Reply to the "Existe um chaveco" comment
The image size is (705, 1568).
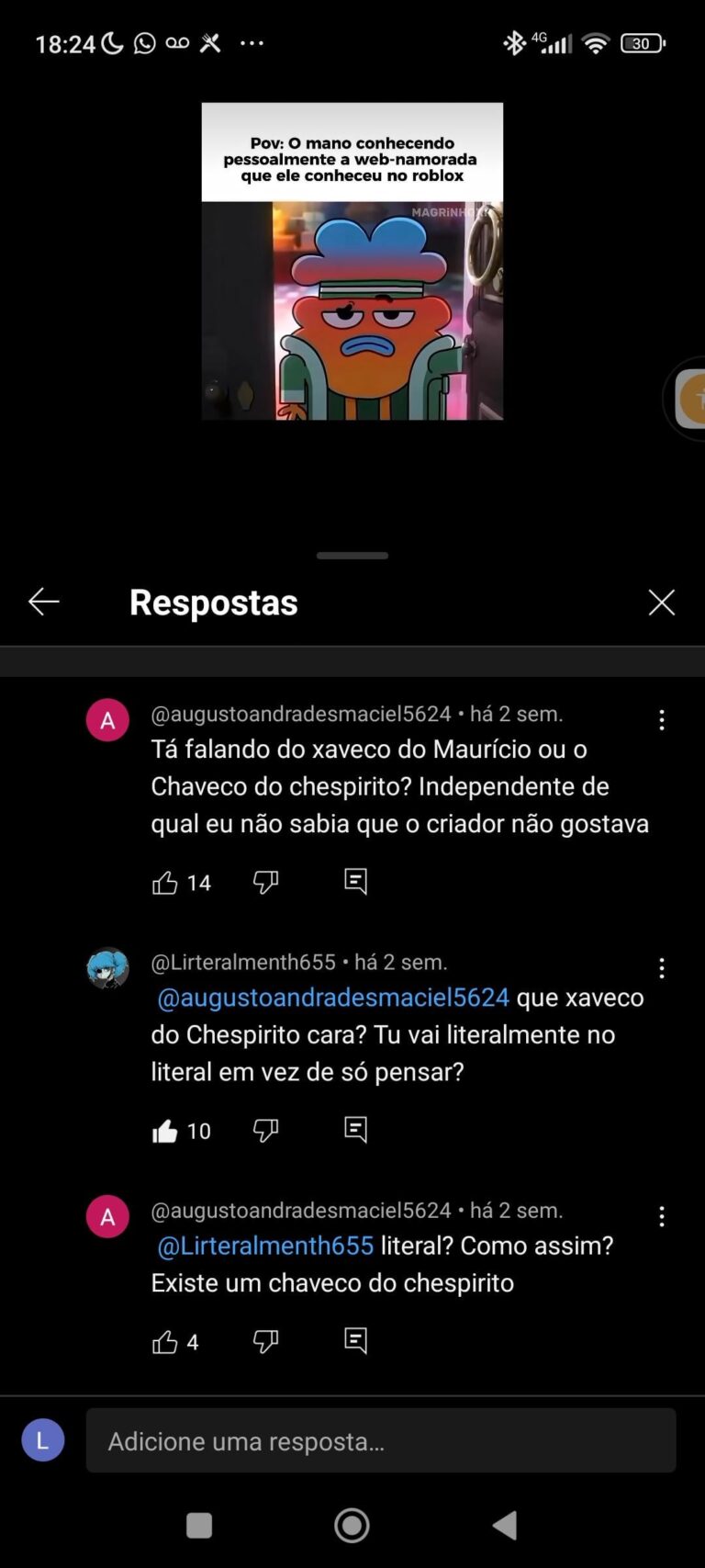point(355,1341)
